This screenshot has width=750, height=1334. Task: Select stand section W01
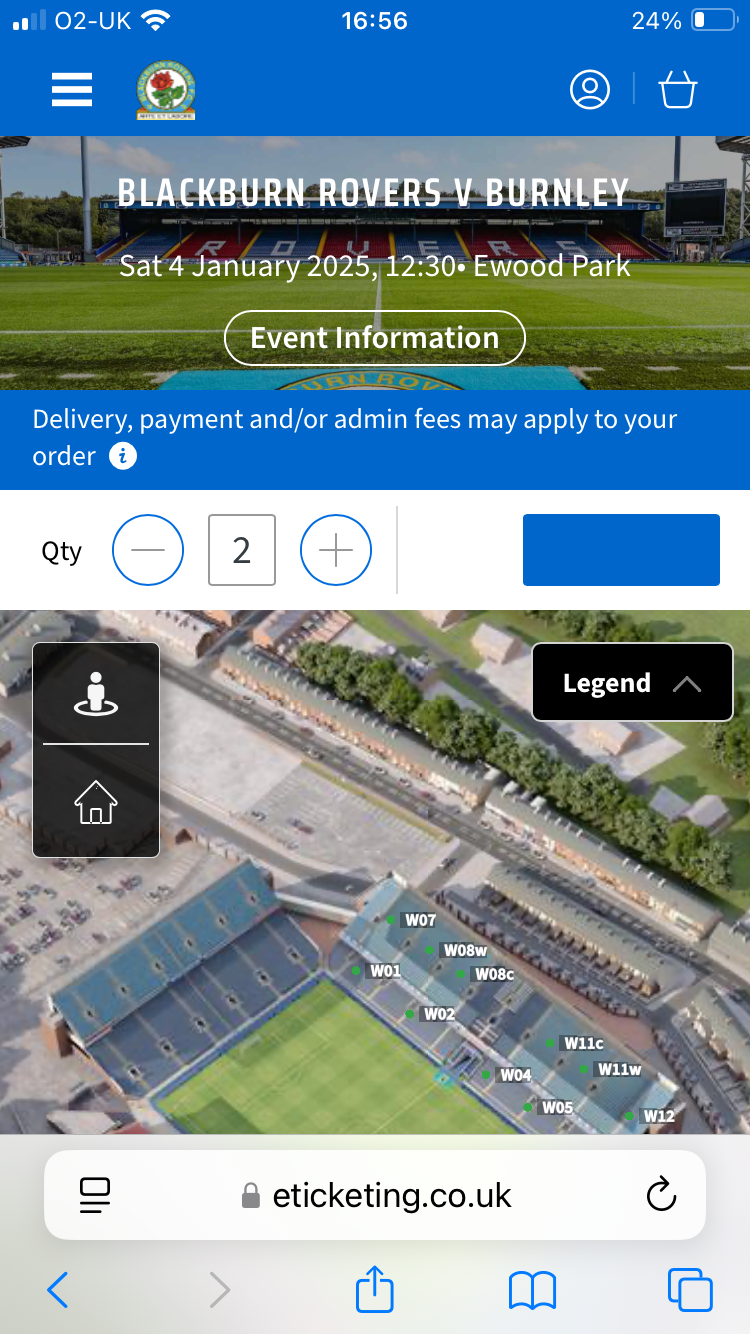click(378, 970)
